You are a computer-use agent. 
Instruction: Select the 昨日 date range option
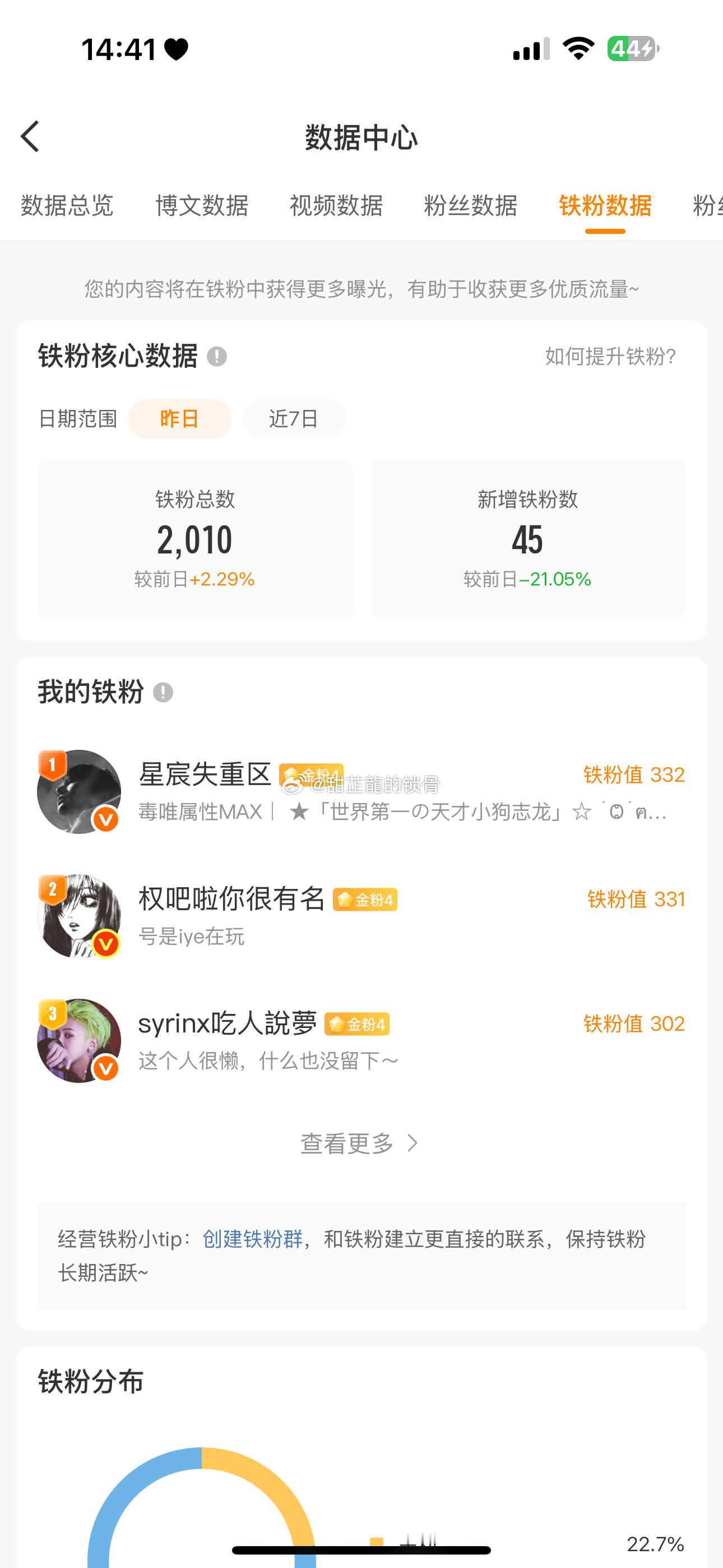179,419
